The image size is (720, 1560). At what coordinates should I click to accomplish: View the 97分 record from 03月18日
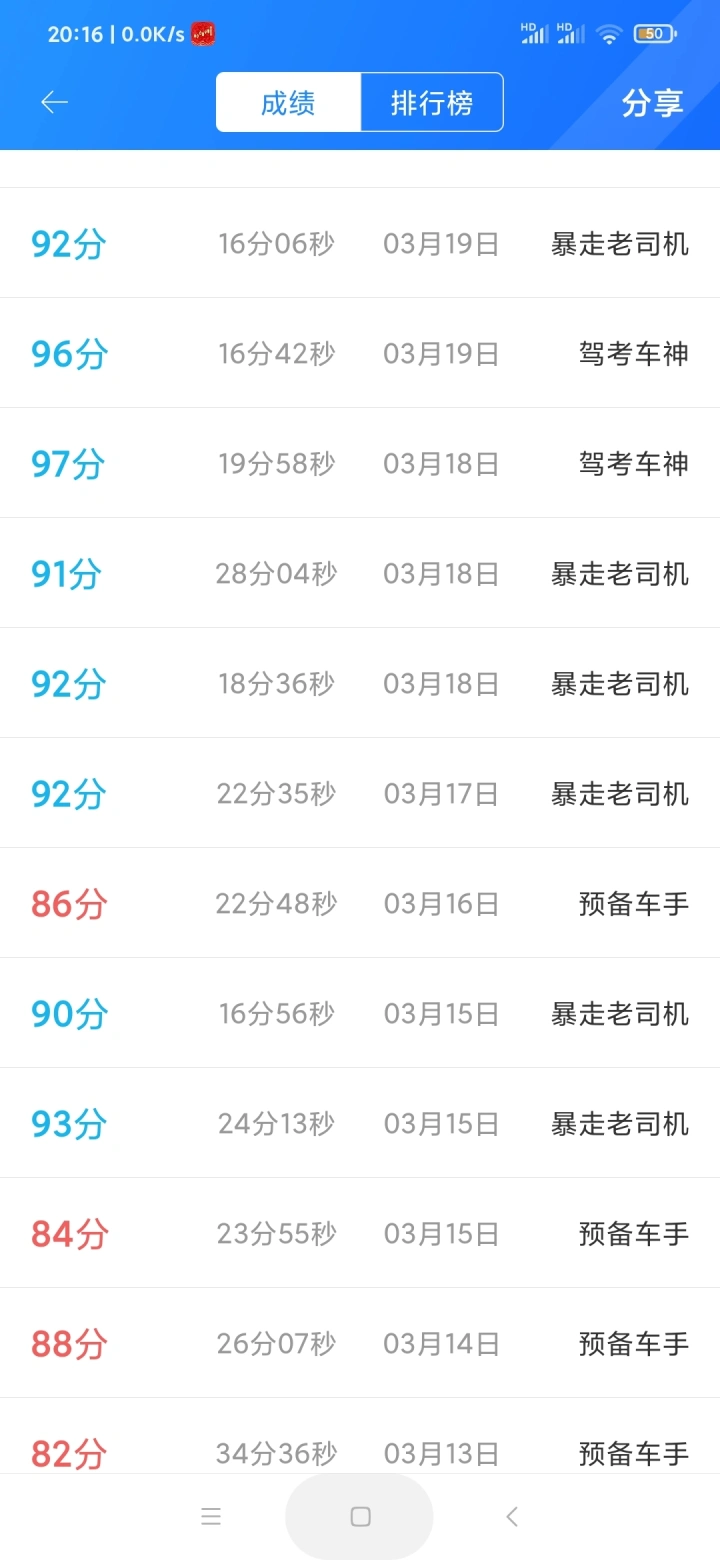point(360,463)
